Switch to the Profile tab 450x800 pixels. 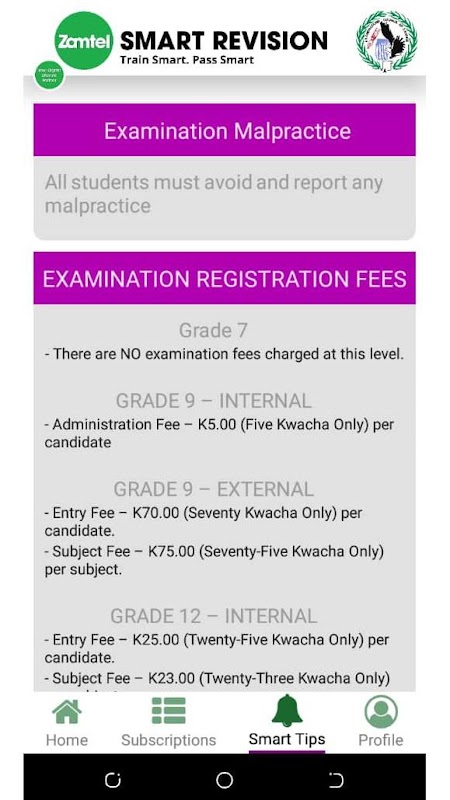tap(381, 722)
